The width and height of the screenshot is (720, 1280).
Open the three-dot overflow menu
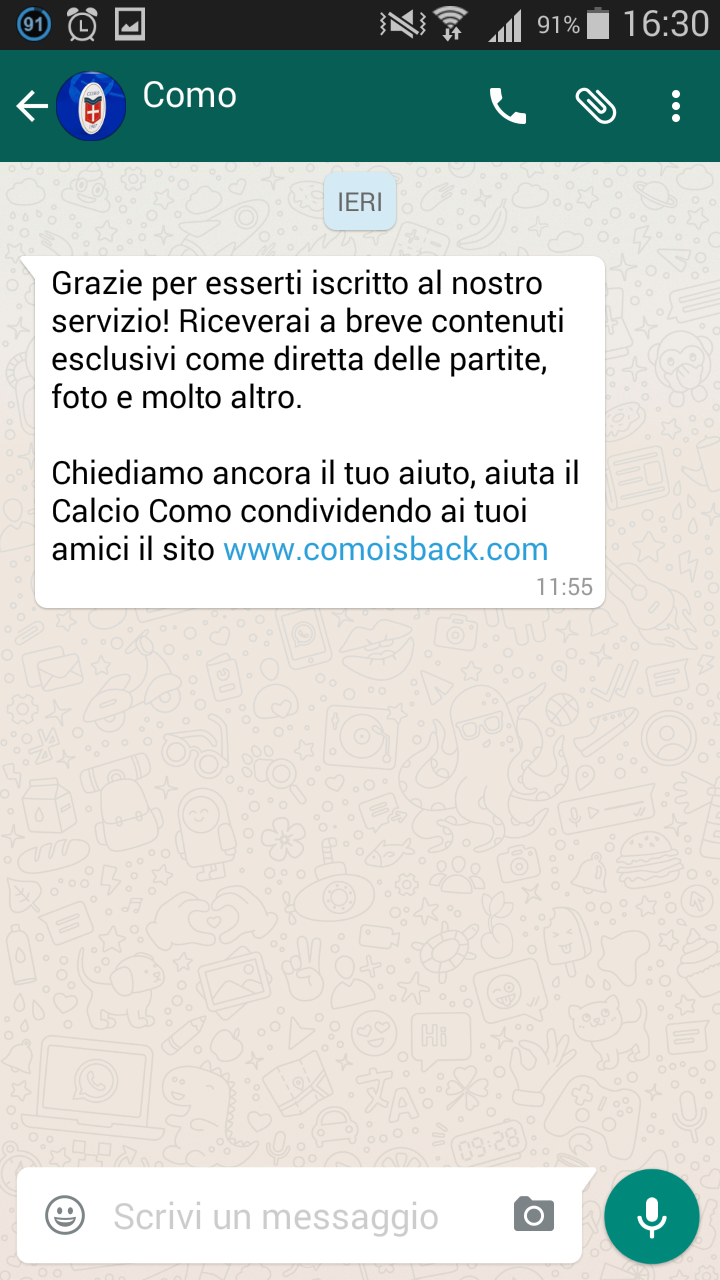click(x=677, y=106)
